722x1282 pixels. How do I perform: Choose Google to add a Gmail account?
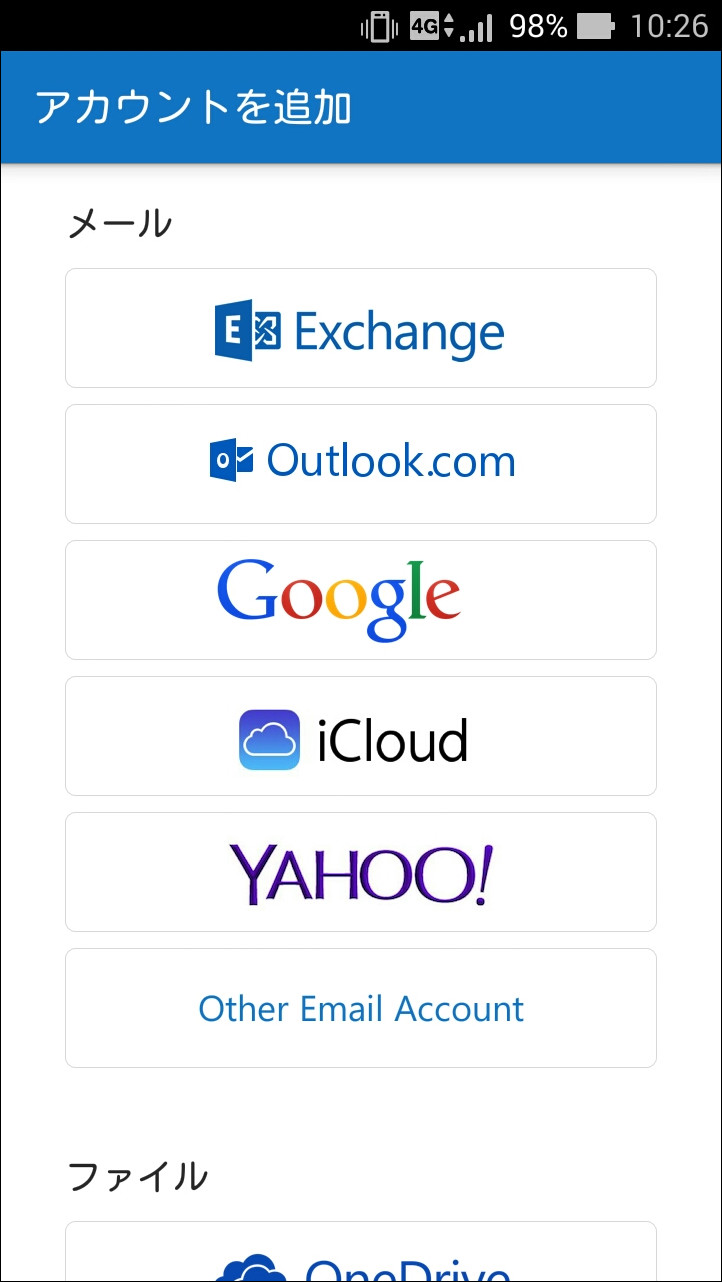(x=360, y=598)
